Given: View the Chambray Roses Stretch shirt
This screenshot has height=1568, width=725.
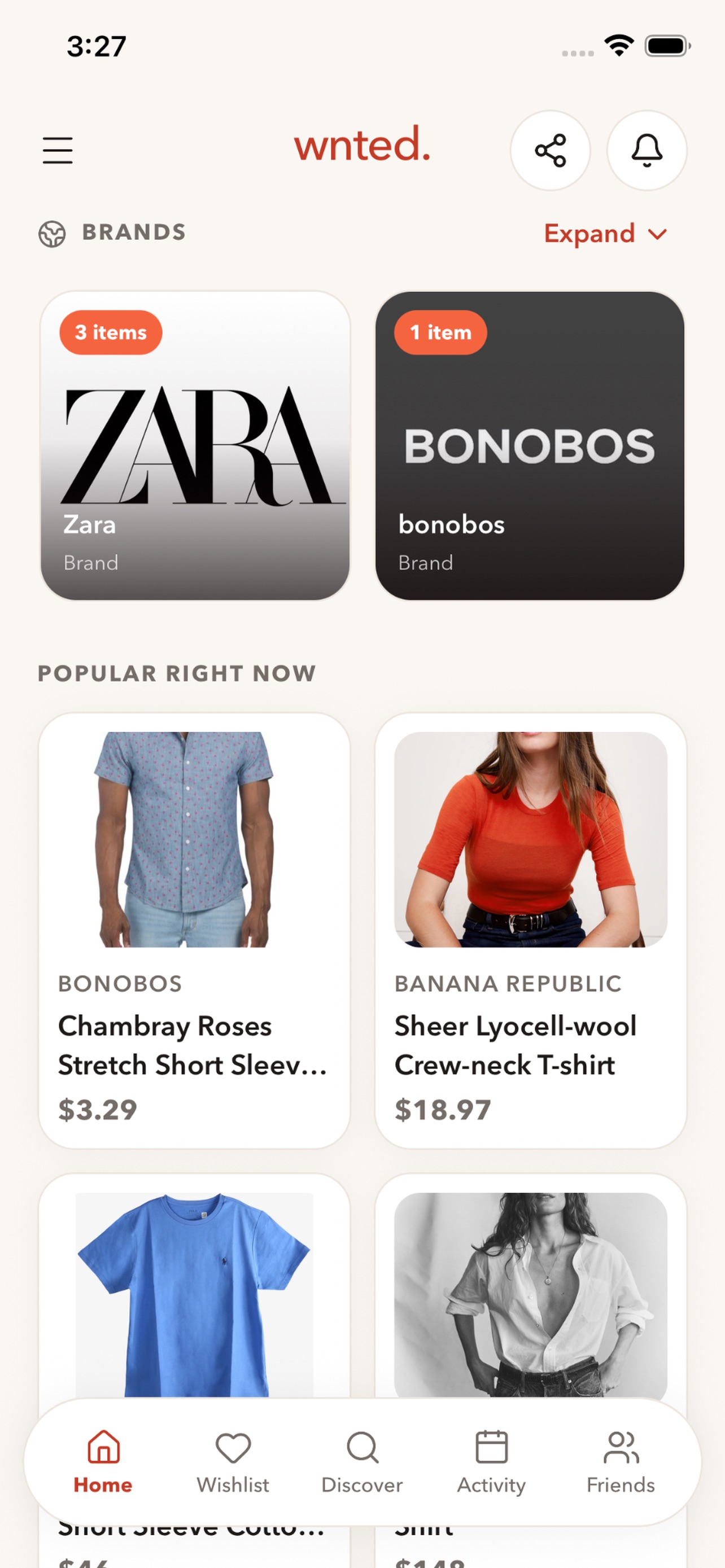Looking at the screenshot, I should (x=194, y=931).
